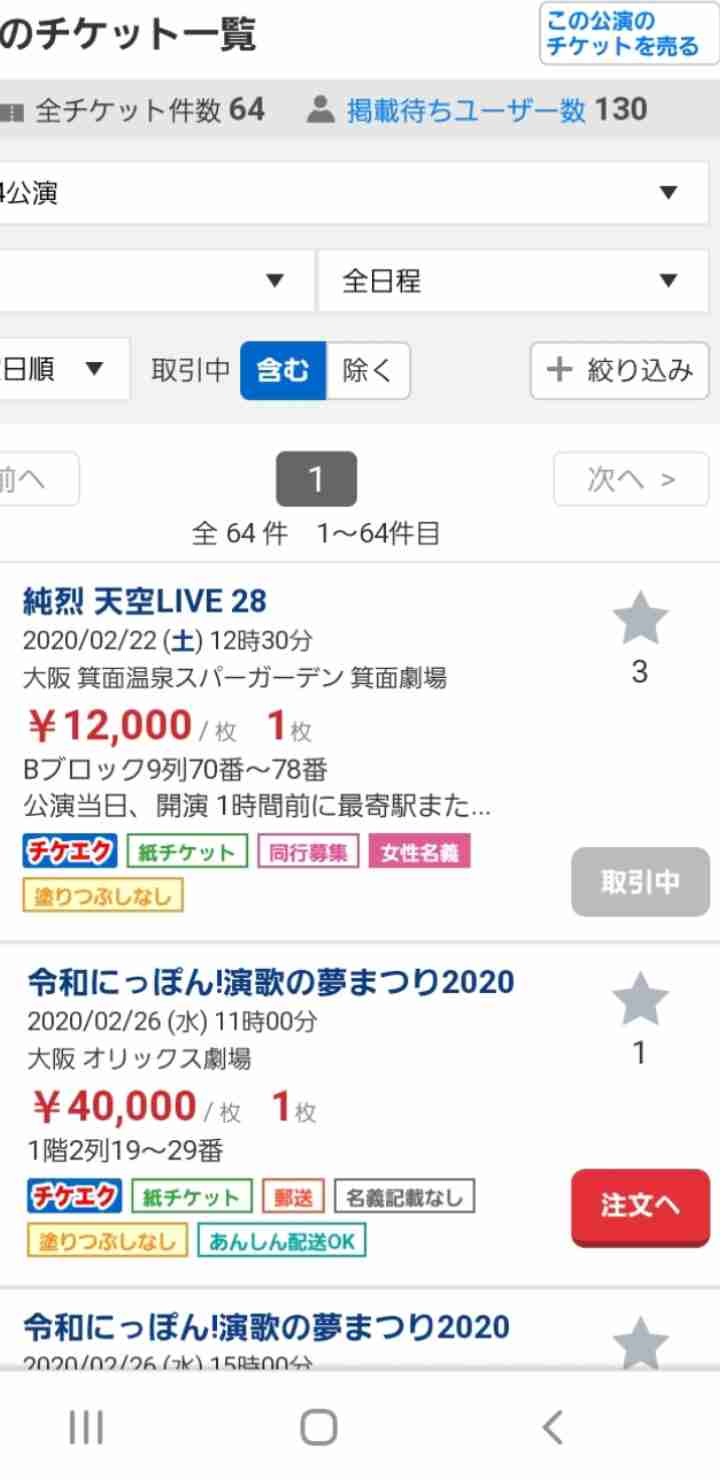Star the ¥40,000 オリックス劇場 ticket
Image resolution: width=720 pixels, height=1480 pixels.
click(640, 1001)
